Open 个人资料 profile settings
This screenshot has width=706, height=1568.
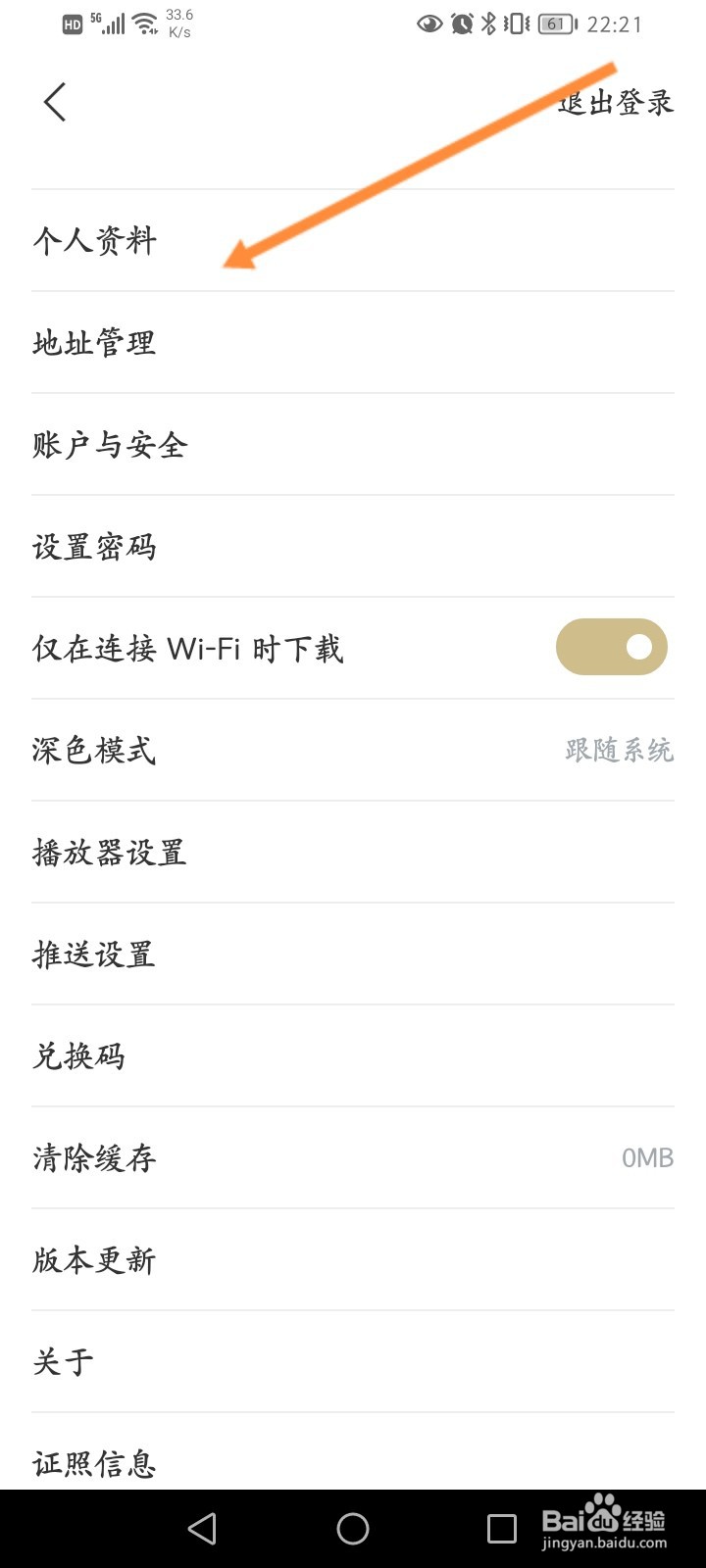[x=353, y=240]
